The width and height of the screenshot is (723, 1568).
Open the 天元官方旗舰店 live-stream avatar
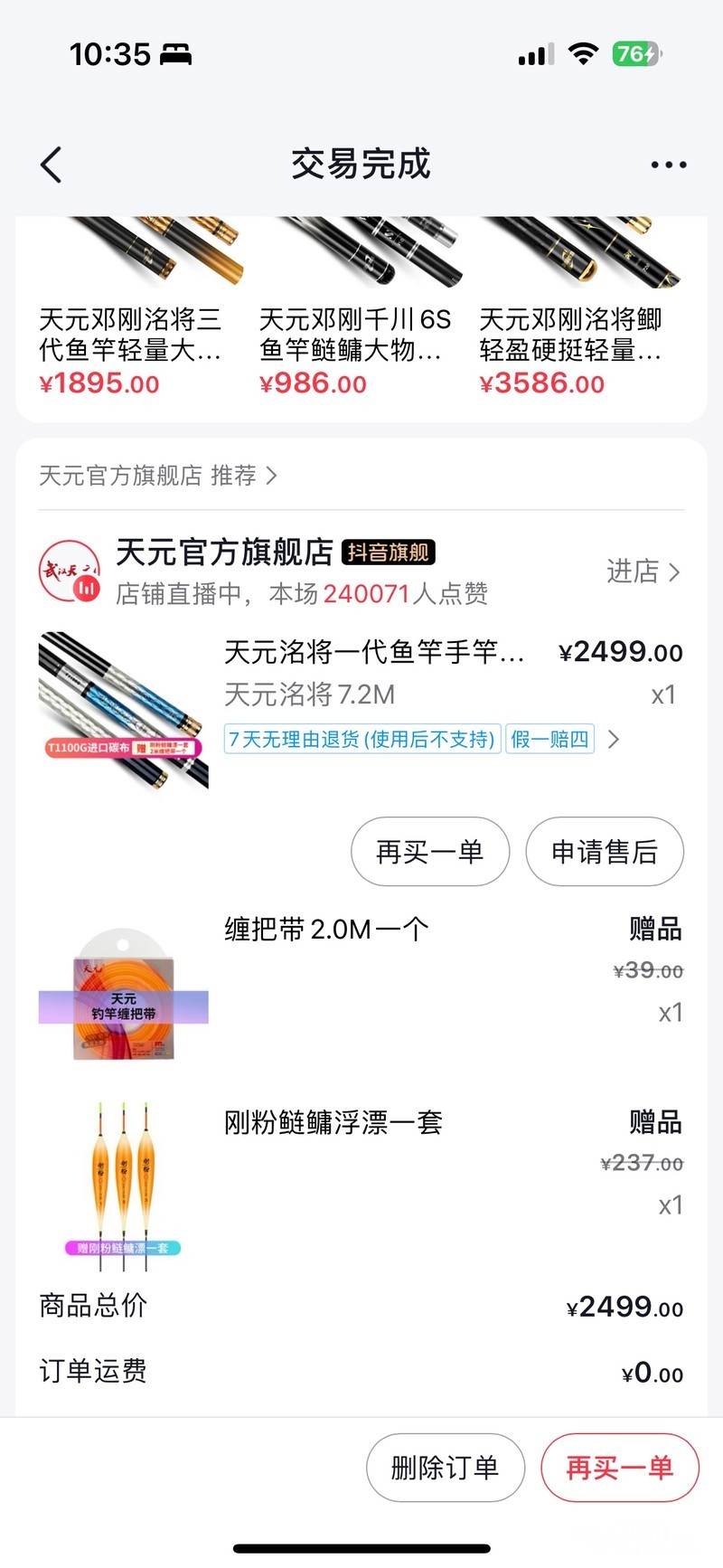click(70, 571)
